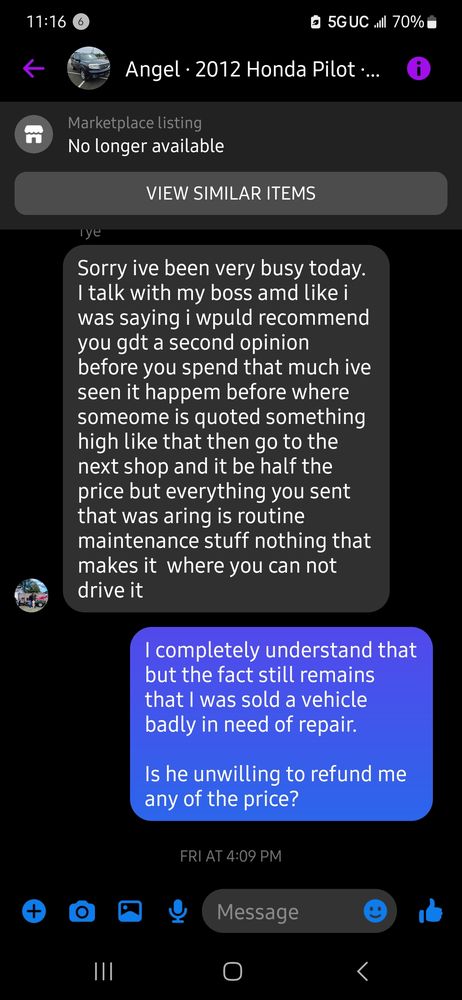Open the camera to take a photo
462x1000 pixels.
point(82,912)
